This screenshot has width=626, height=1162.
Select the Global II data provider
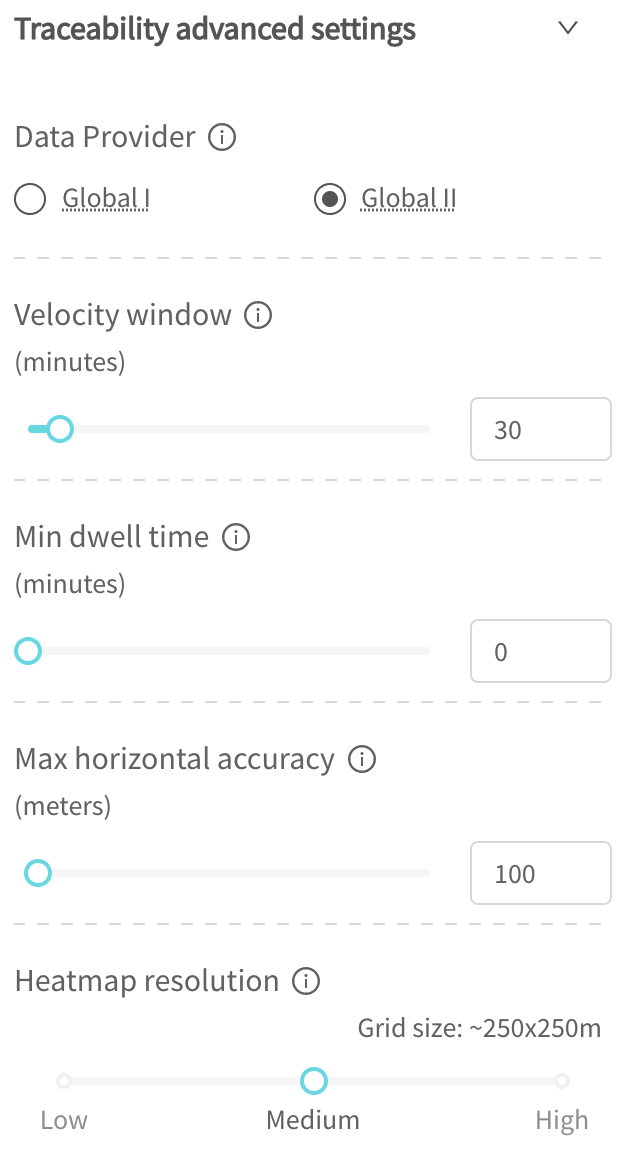point(330,200)
